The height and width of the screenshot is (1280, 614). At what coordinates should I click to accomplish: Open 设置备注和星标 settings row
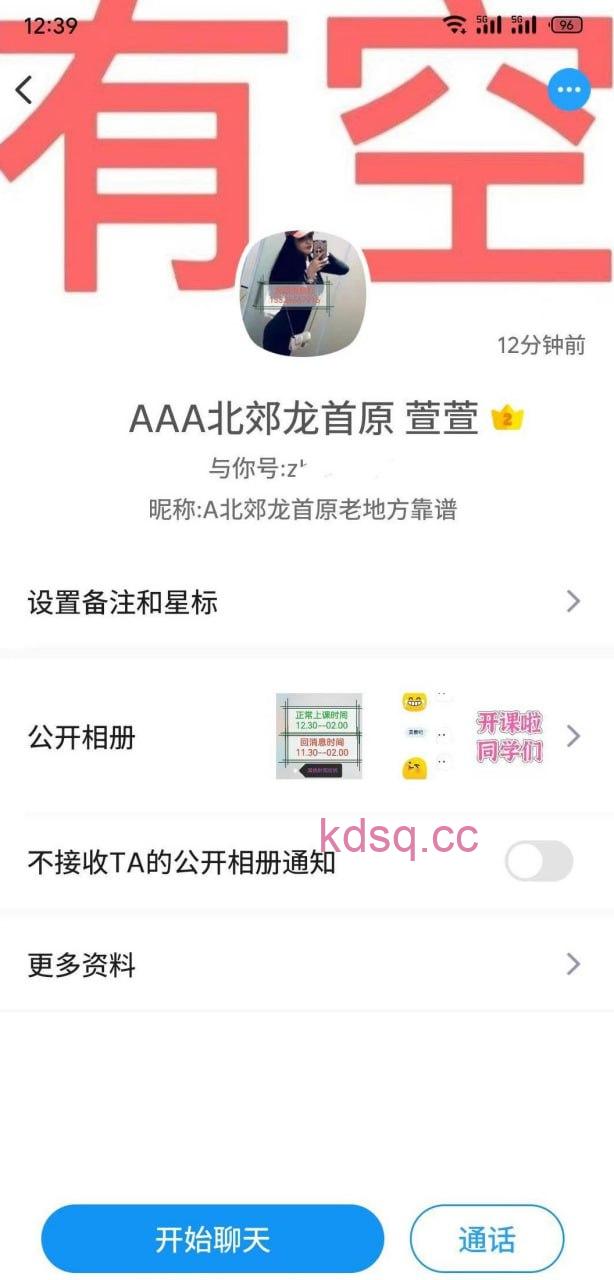305,602
